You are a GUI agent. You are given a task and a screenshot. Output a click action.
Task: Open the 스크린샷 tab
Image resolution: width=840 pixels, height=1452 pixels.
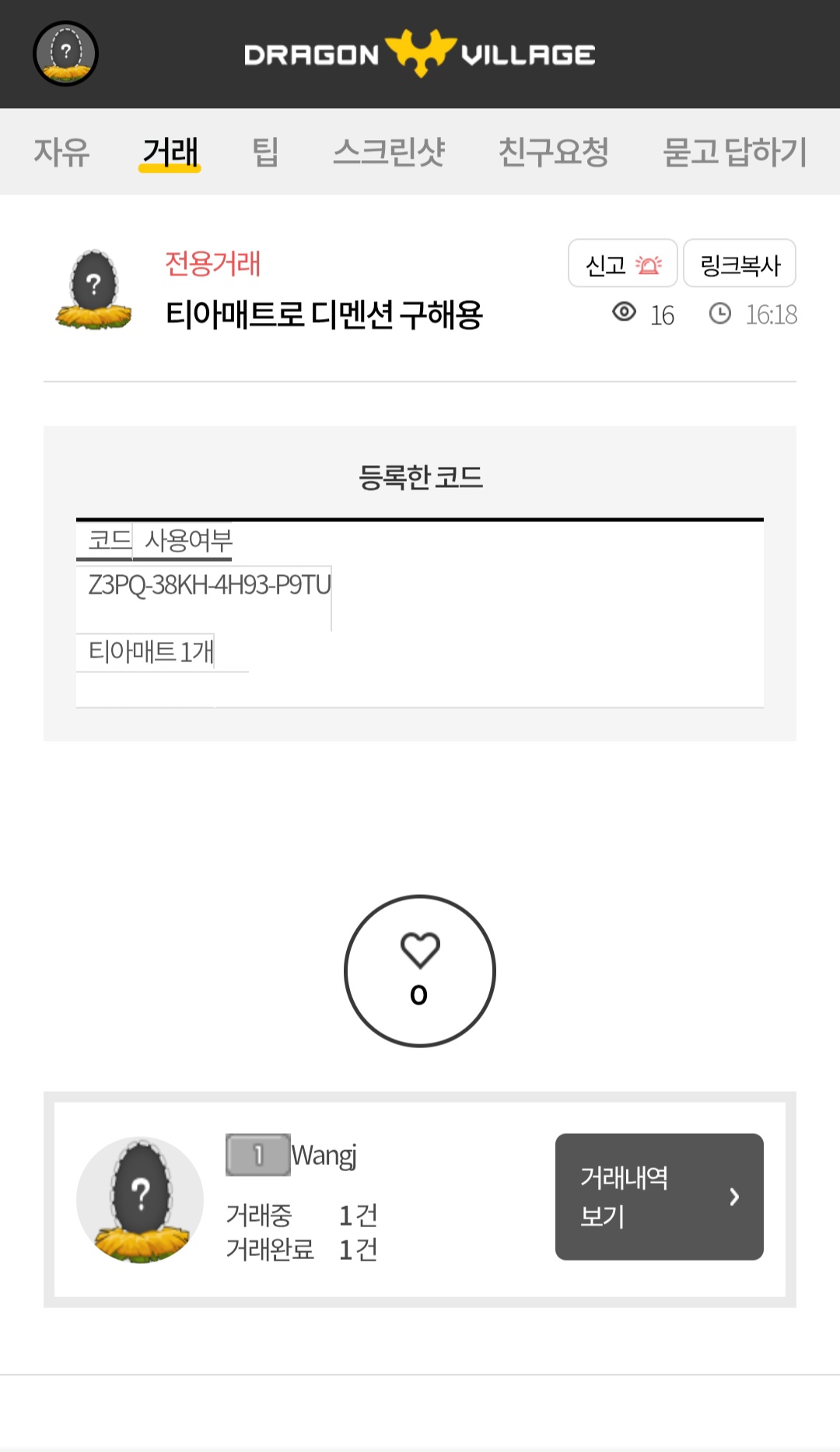[389, 152]
